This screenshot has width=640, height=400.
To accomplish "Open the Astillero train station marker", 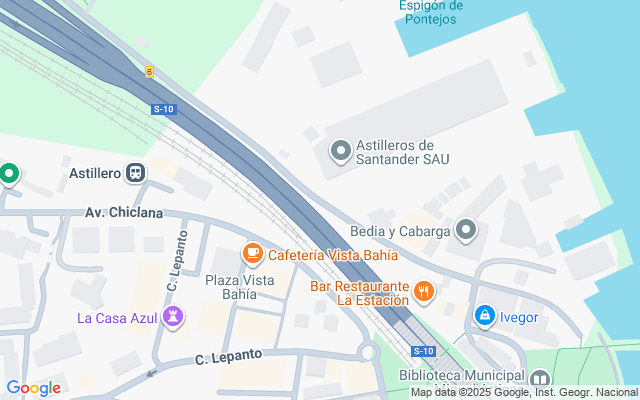I will click(135, 173).
